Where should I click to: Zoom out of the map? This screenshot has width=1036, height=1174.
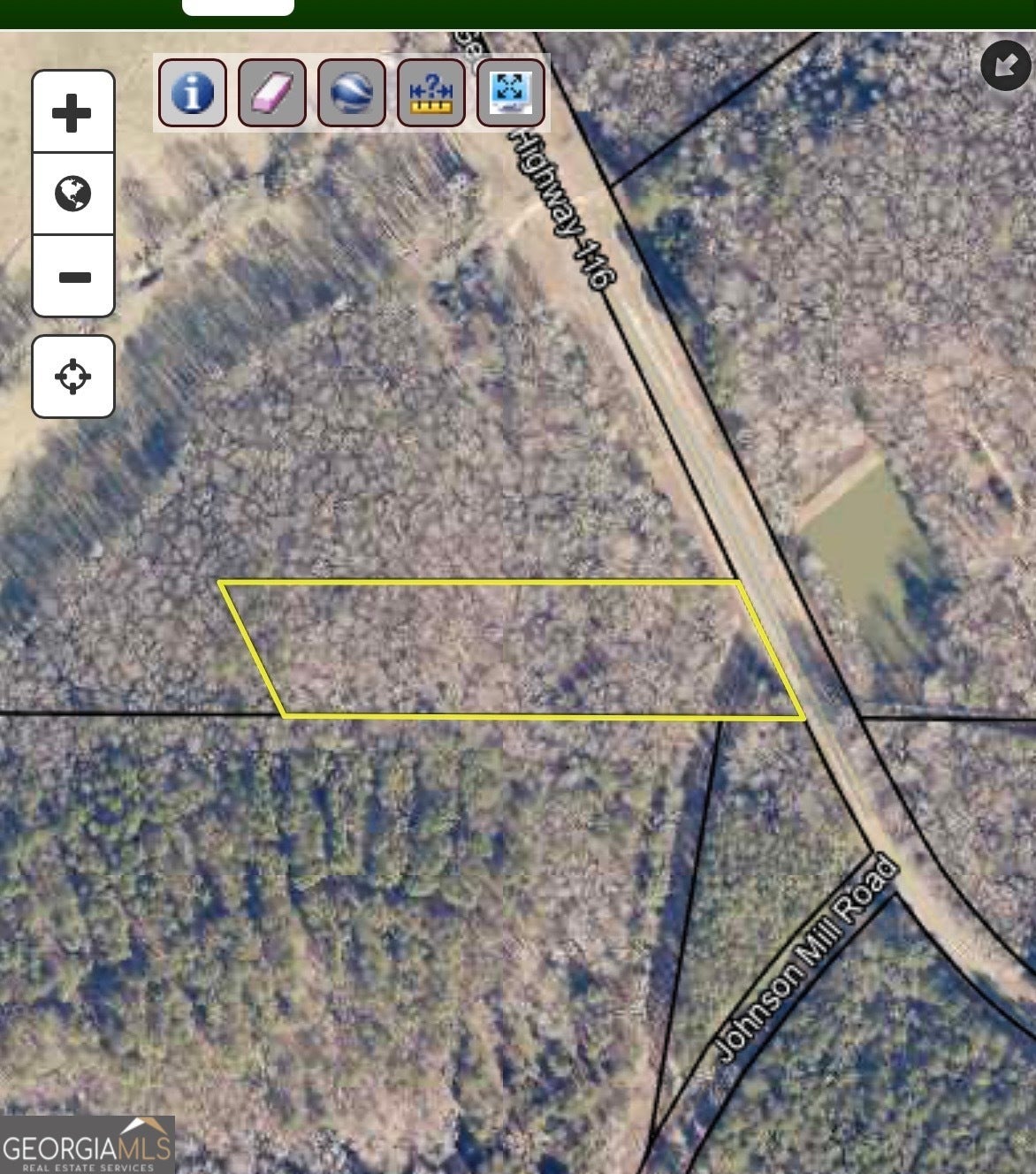74,277
